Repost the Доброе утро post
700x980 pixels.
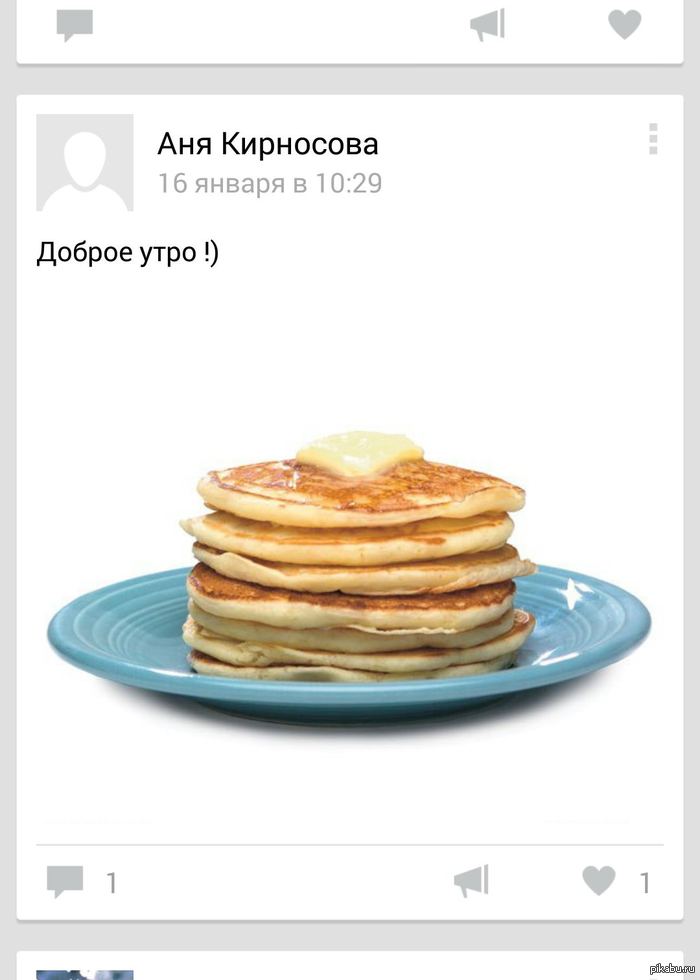(471, 881)
